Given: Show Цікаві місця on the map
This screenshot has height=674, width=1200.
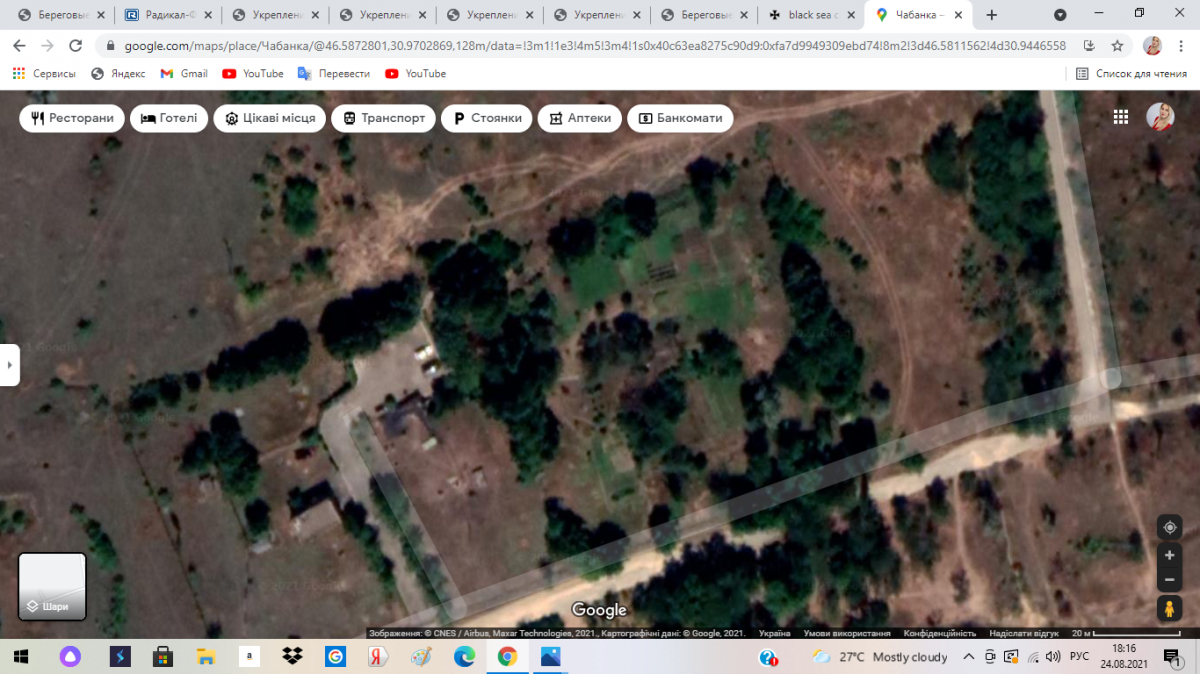Looking at the screenshot, I should (x=270, y=118).
